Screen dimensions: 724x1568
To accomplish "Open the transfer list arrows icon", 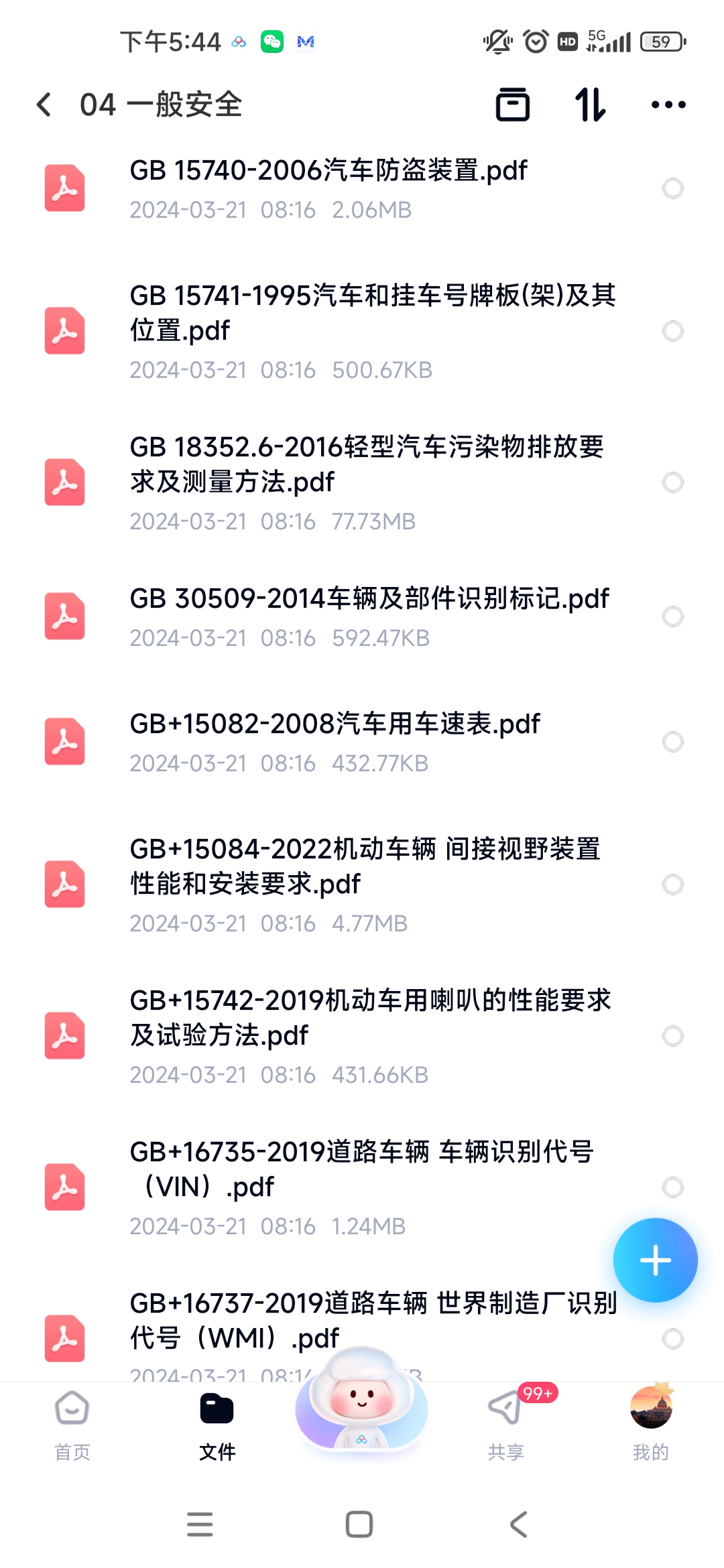I will pos(591,105).
